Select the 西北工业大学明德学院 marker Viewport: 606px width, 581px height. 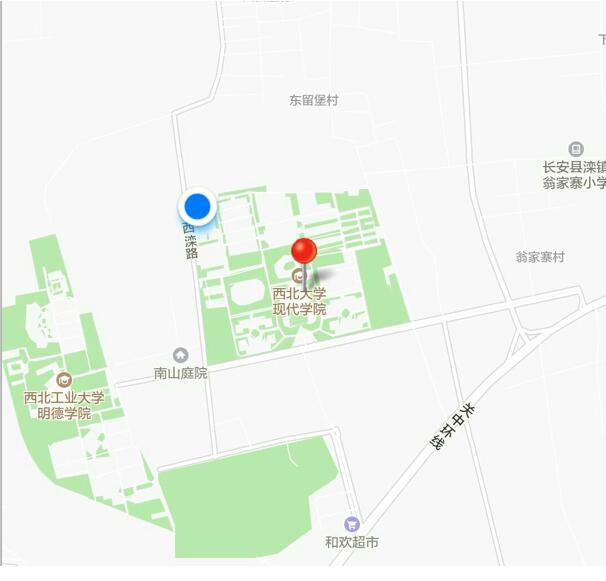pyautogui.click(x=64, y=379)
